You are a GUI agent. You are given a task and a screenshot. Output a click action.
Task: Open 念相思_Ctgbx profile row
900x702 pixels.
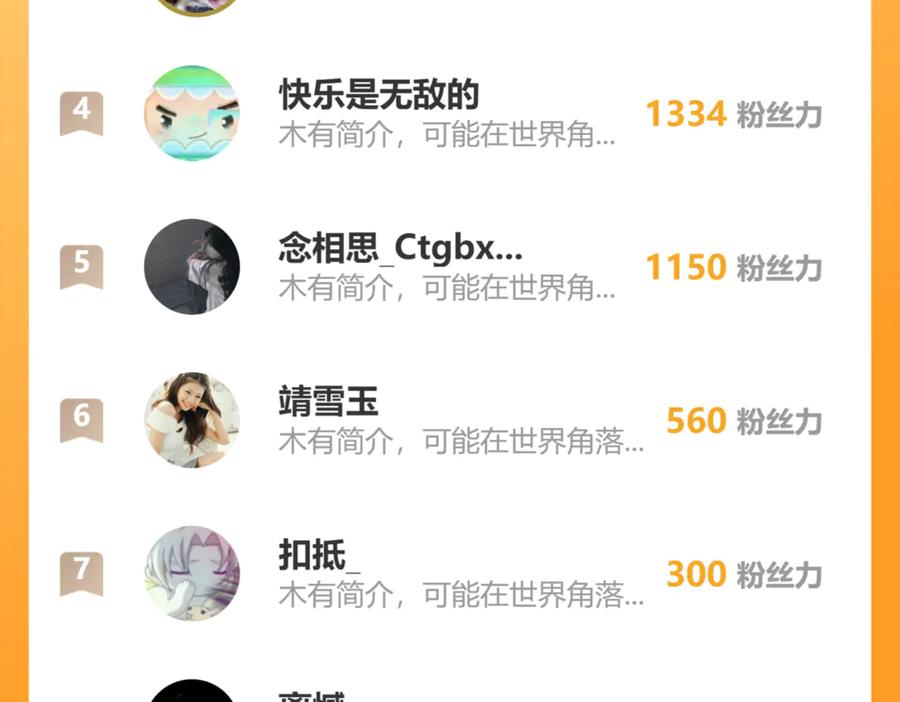pyautogui.click(x=449, y=266)
